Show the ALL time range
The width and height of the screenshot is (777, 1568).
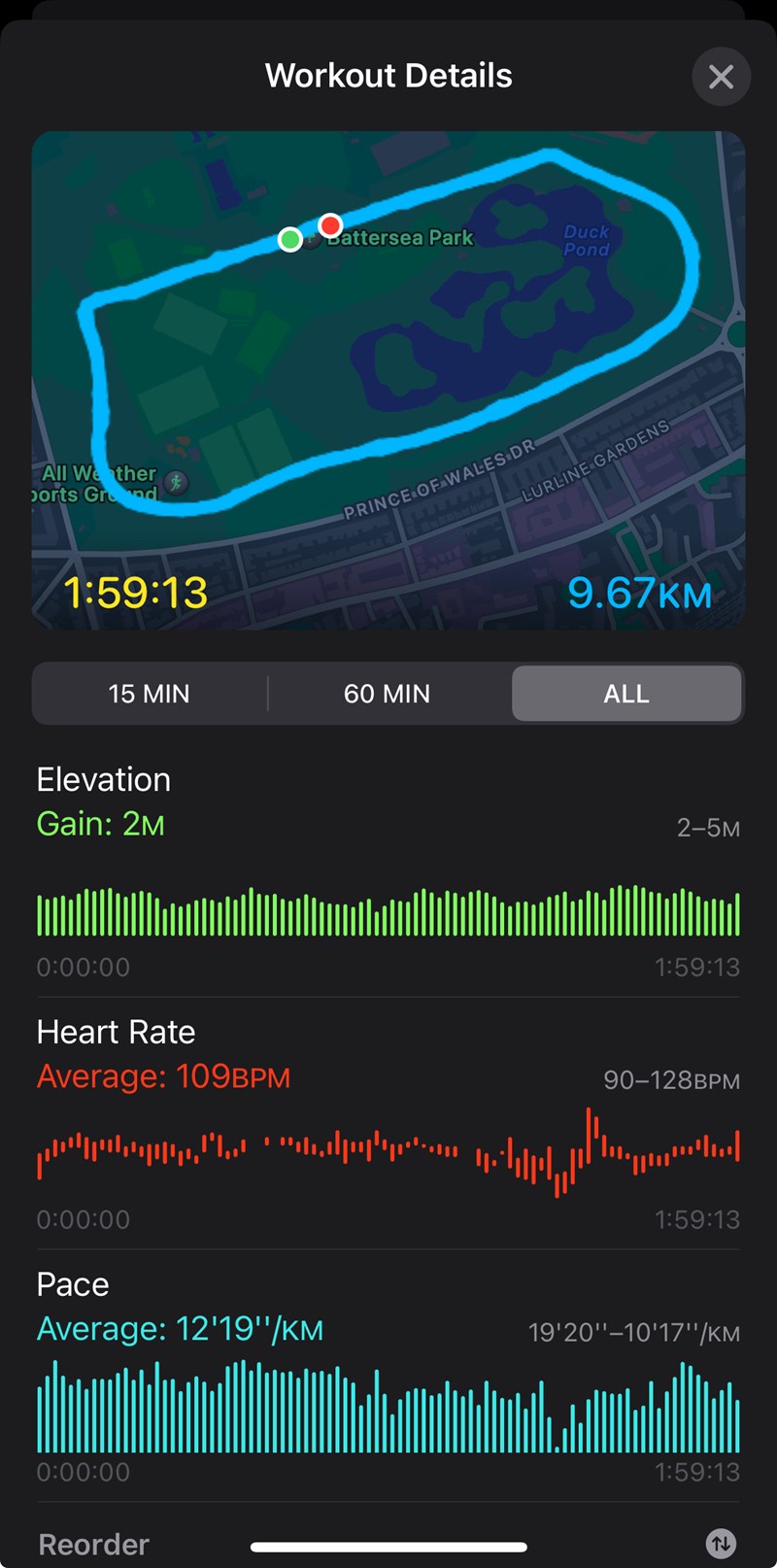click(x=625, y=694)
